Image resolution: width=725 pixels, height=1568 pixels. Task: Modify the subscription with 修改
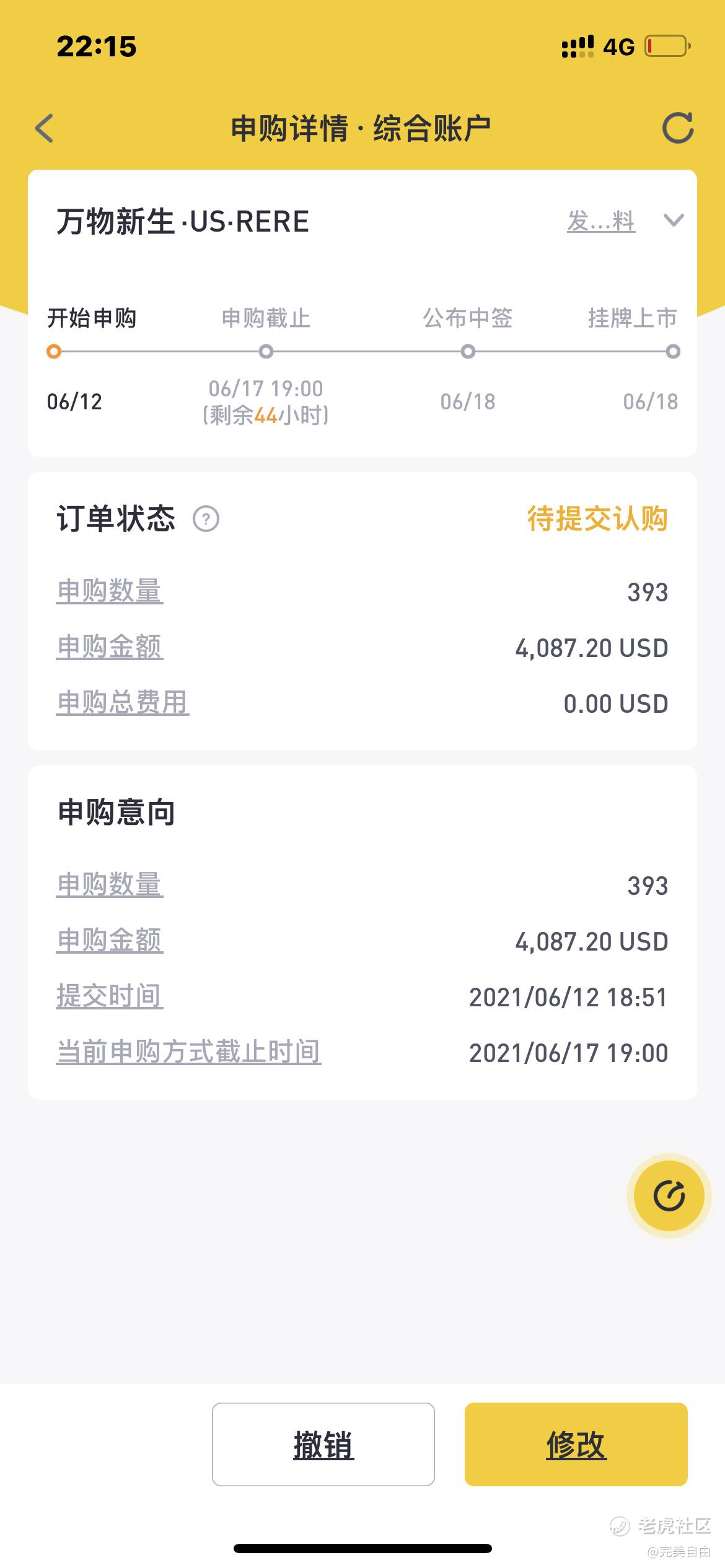[x=576, y=1444]
